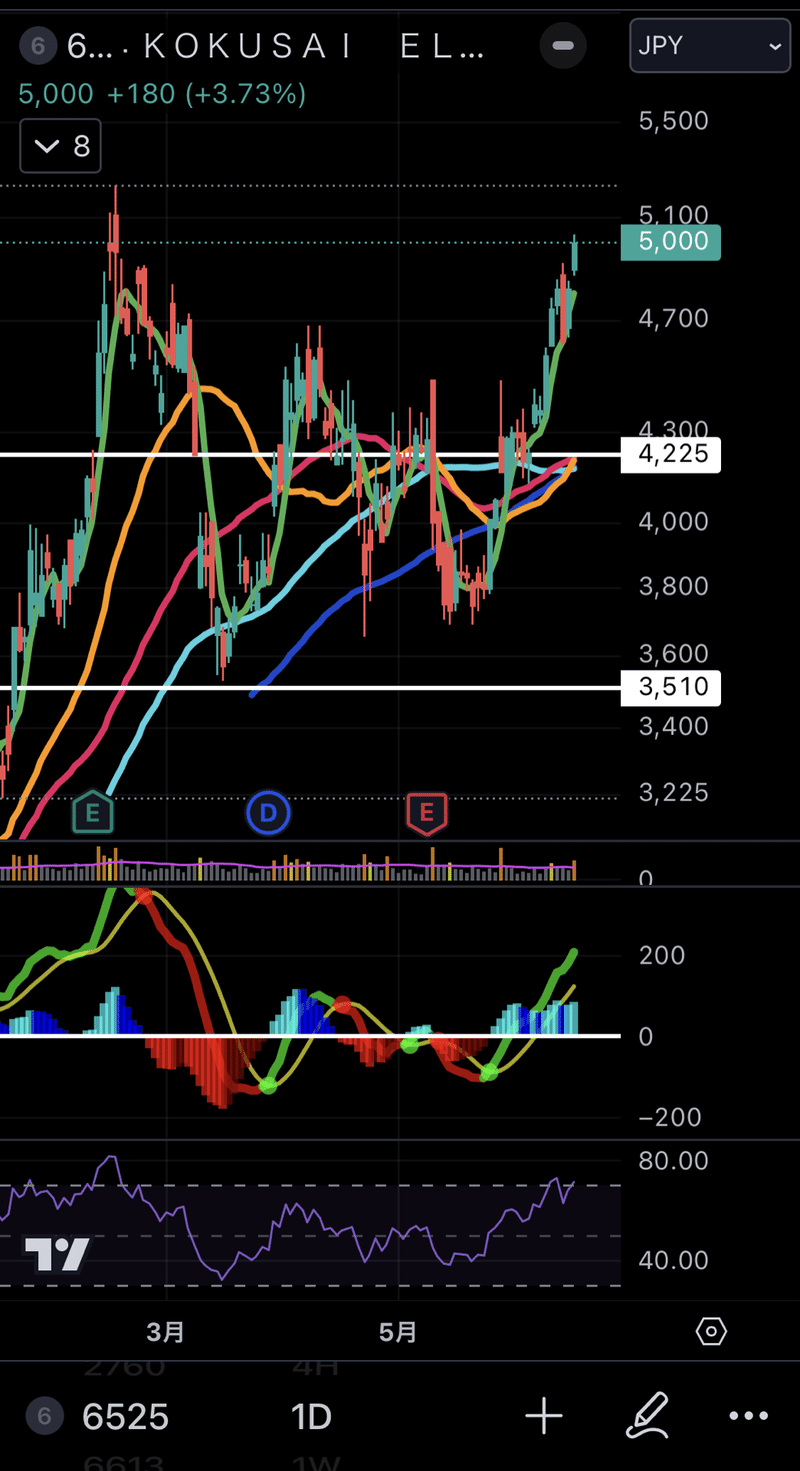
Task: Open the three-dot more menu
Action: pos(748,1416)
